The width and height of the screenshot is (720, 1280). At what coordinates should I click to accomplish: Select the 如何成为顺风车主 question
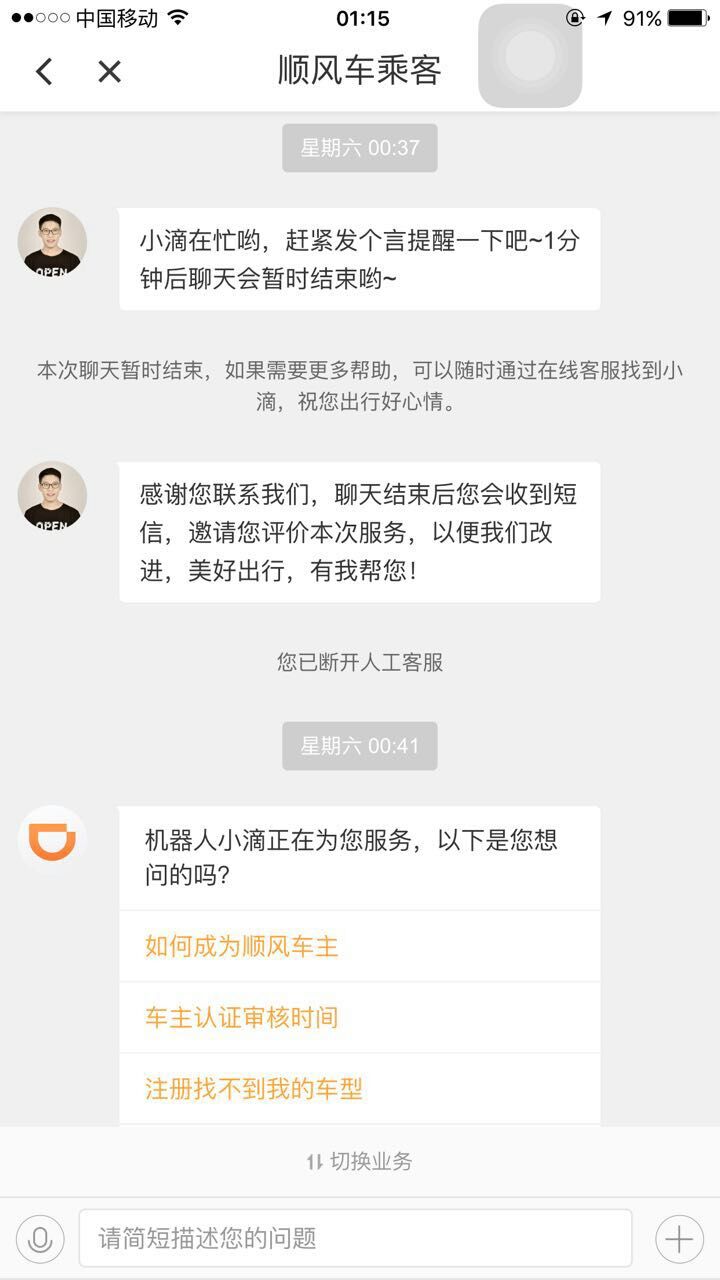click(244, 946)
